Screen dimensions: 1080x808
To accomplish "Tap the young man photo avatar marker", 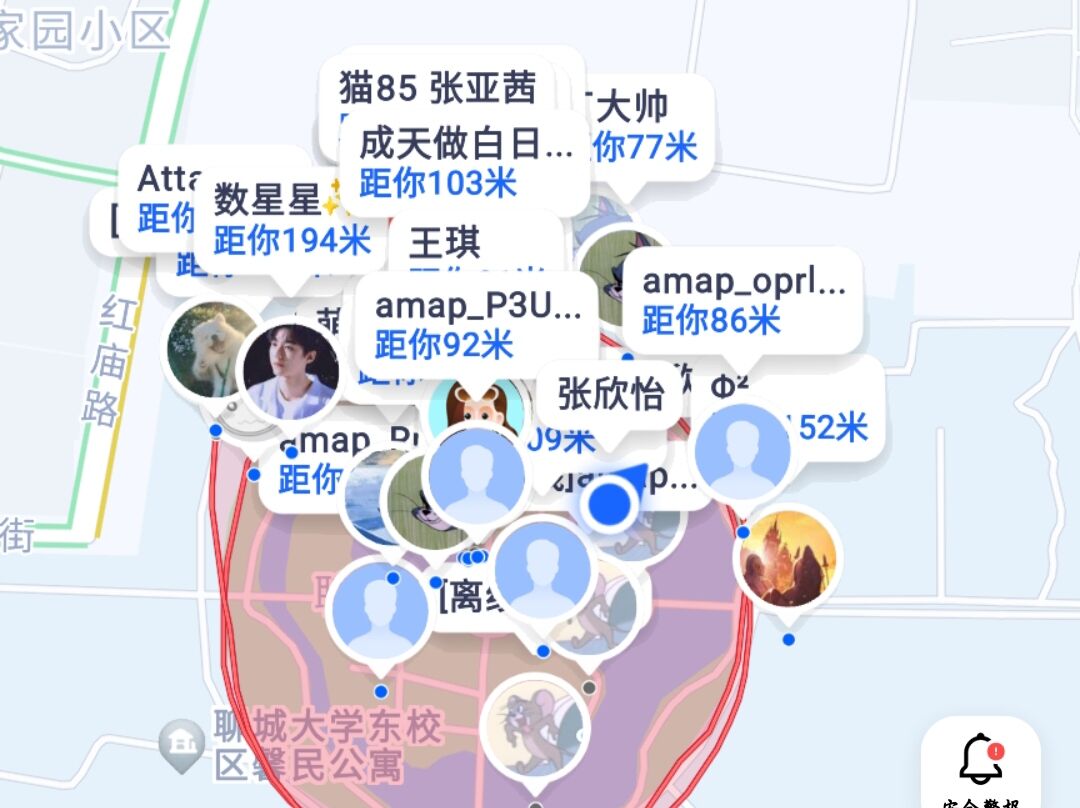I will [291, 370].
